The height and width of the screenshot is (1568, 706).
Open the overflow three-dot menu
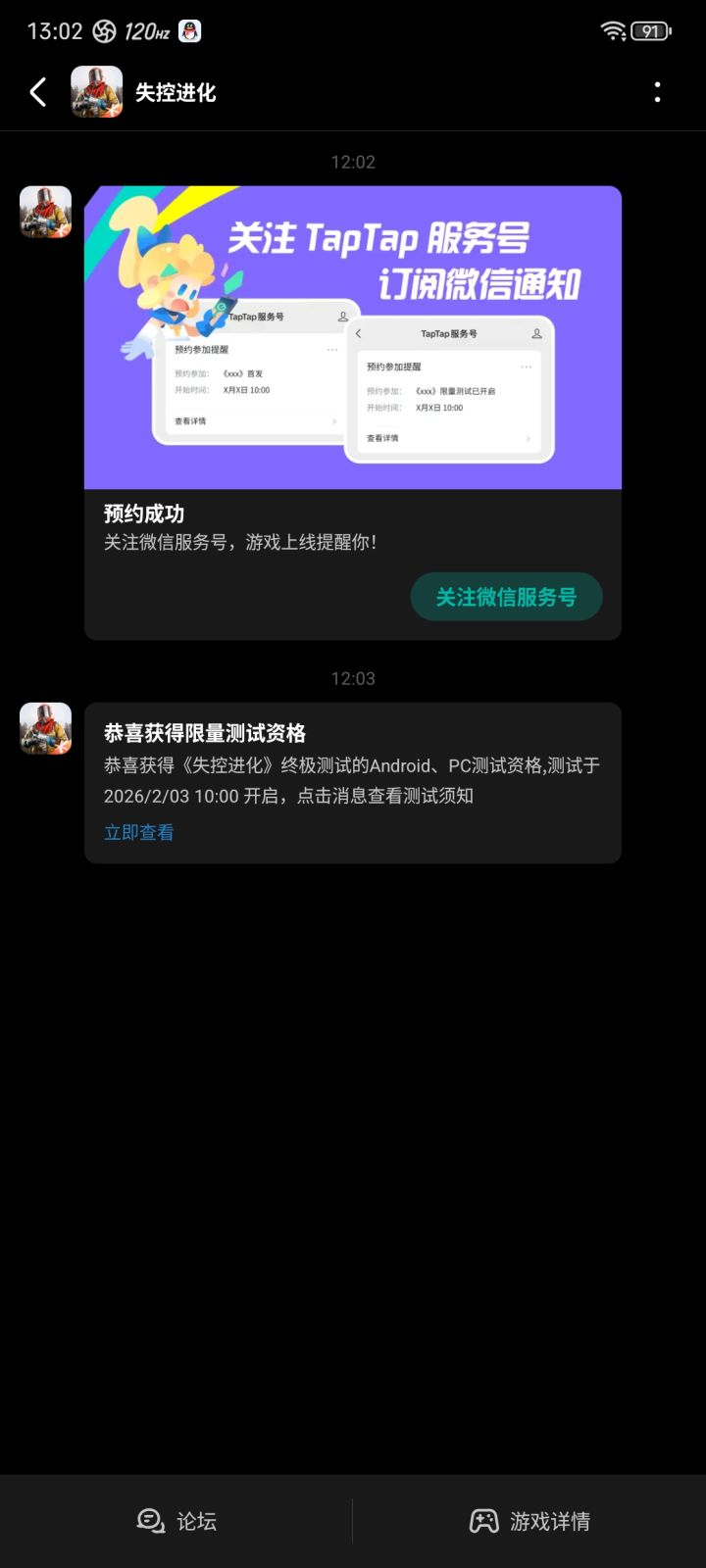[658, 91]
